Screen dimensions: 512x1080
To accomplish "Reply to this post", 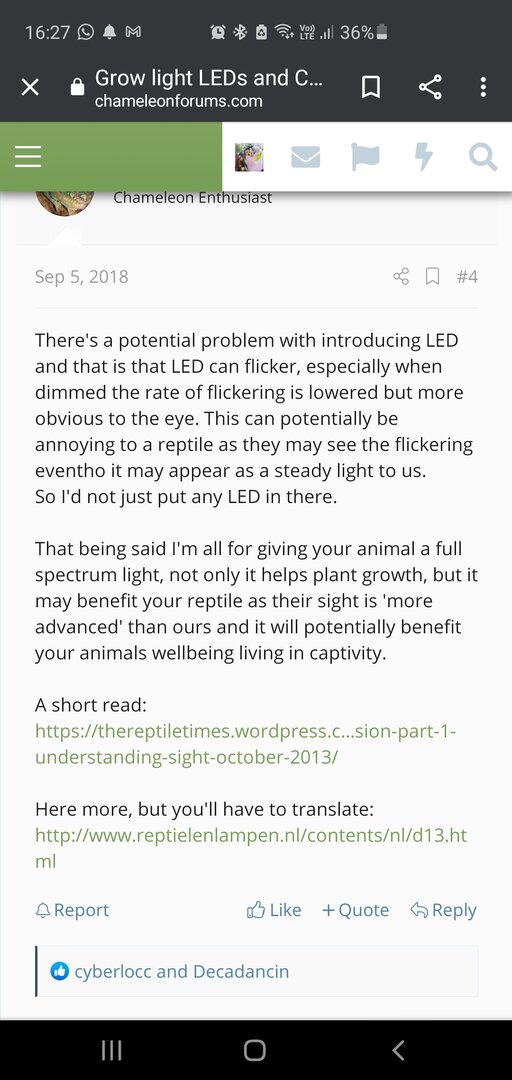I will 443,910.
